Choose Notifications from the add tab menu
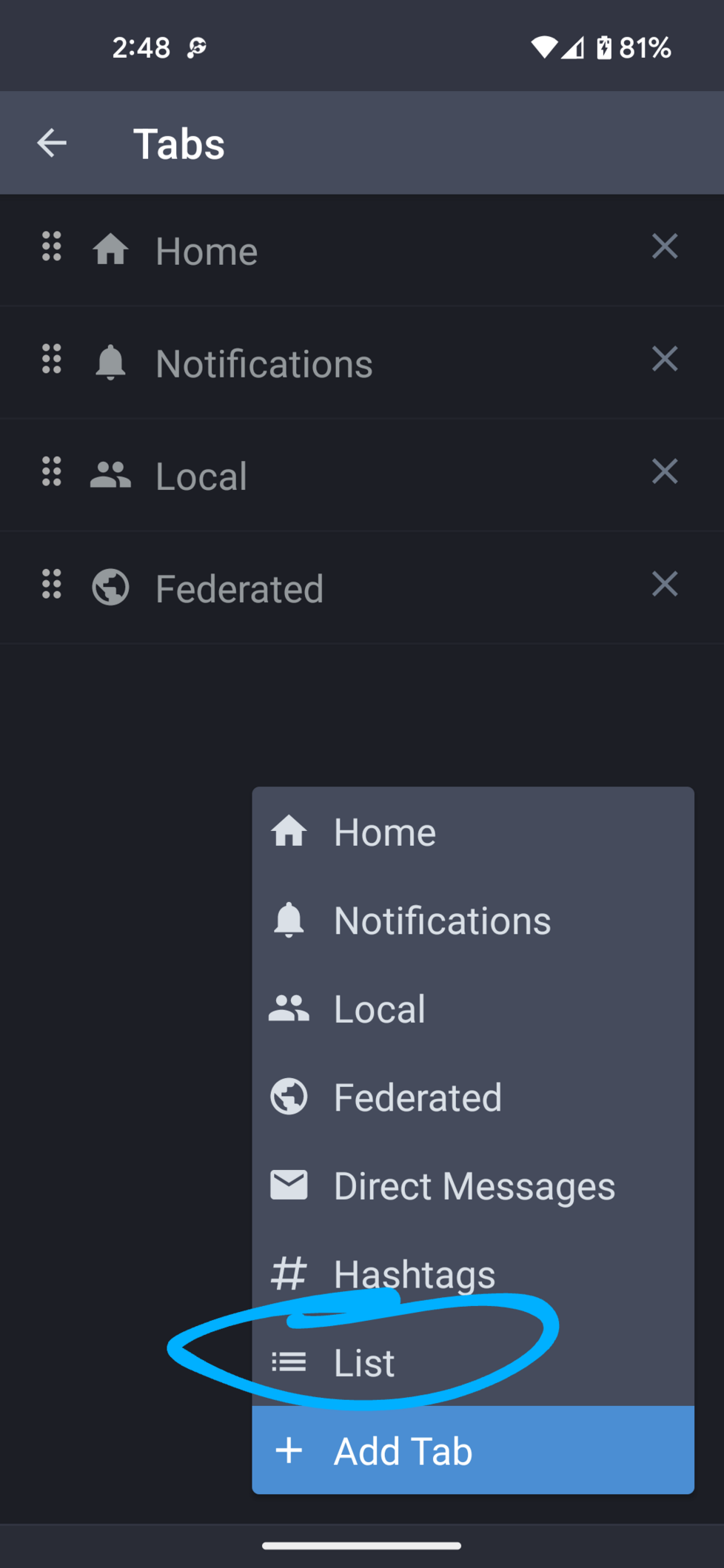Screen dimensions: 724x1568 [472, 921]
